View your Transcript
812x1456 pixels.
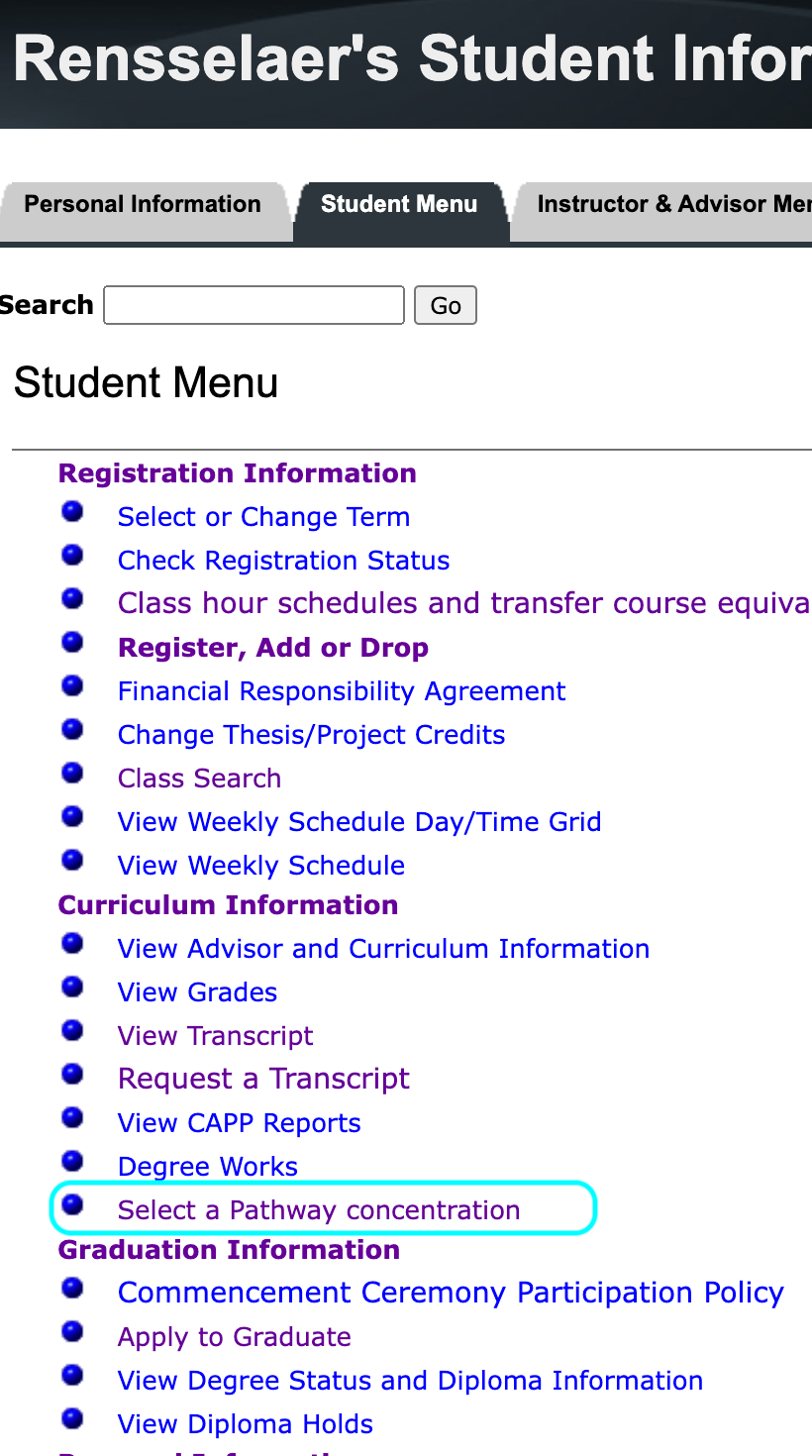tap(215, 1035)
